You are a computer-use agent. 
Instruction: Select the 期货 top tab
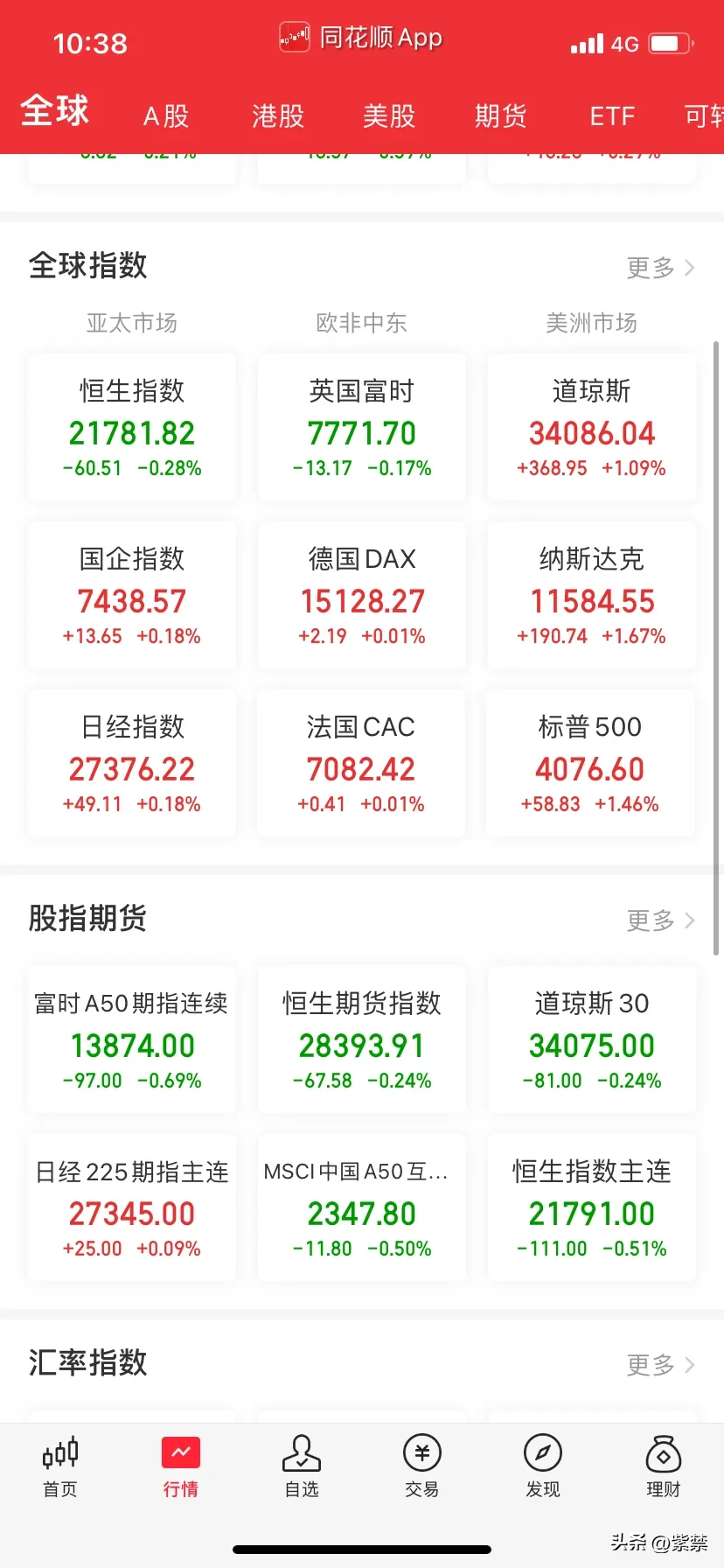pyautogui.click(x=500, y=115)
